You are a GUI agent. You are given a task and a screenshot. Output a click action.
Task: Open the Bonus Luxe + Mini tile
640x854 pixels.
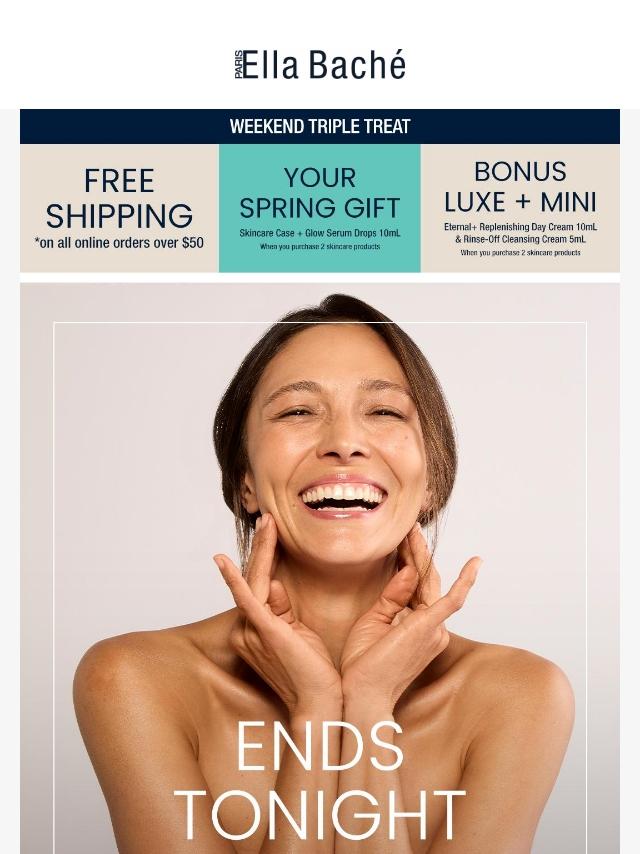pyautogui.click(x=520, y=208)
